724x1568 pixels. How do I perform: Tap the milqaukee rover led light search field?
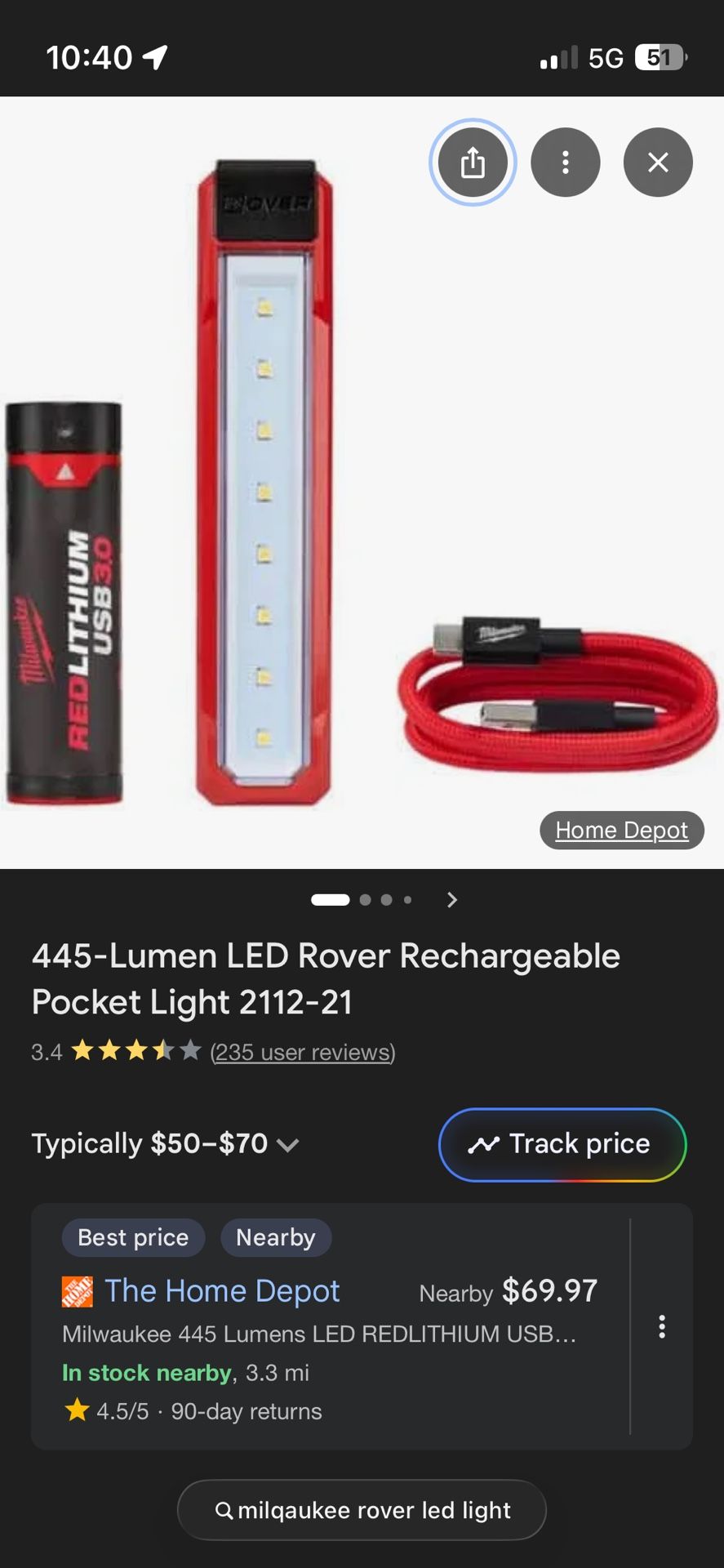(362, 1510)
